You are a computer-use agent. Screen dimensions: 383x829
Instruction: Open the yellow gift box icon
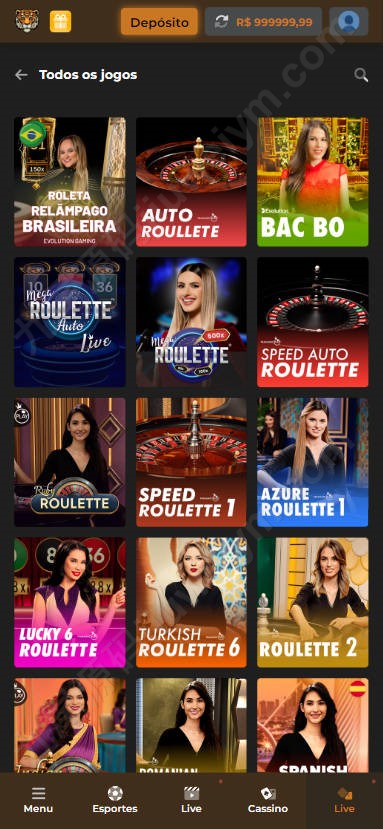pos(60,22)
